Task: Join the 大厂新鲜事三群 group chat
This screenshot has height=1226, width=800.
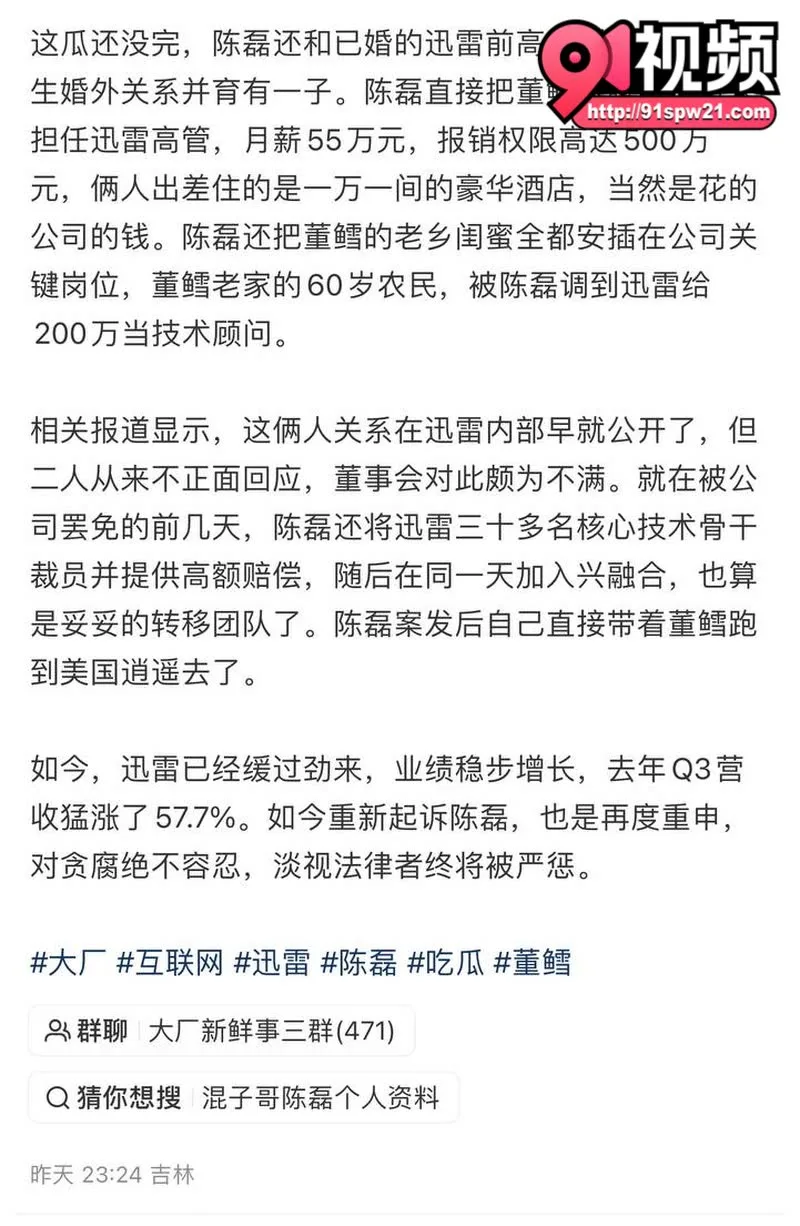Action: (x=221, y=1031)
